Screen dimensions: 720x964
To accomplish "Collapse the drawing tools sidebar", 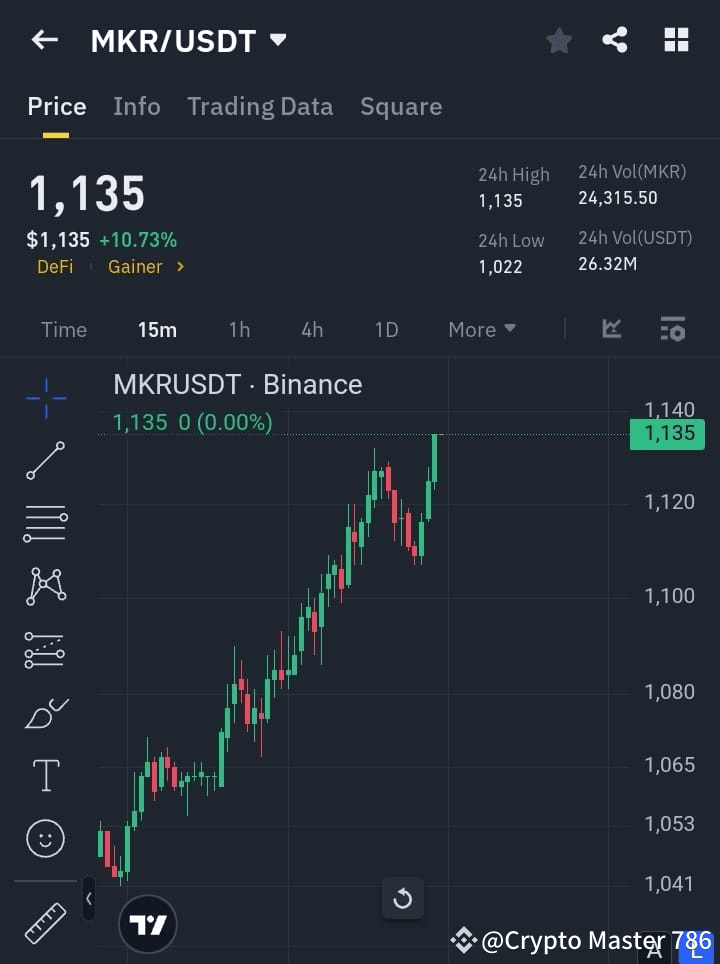I will (x=88, y=898).
